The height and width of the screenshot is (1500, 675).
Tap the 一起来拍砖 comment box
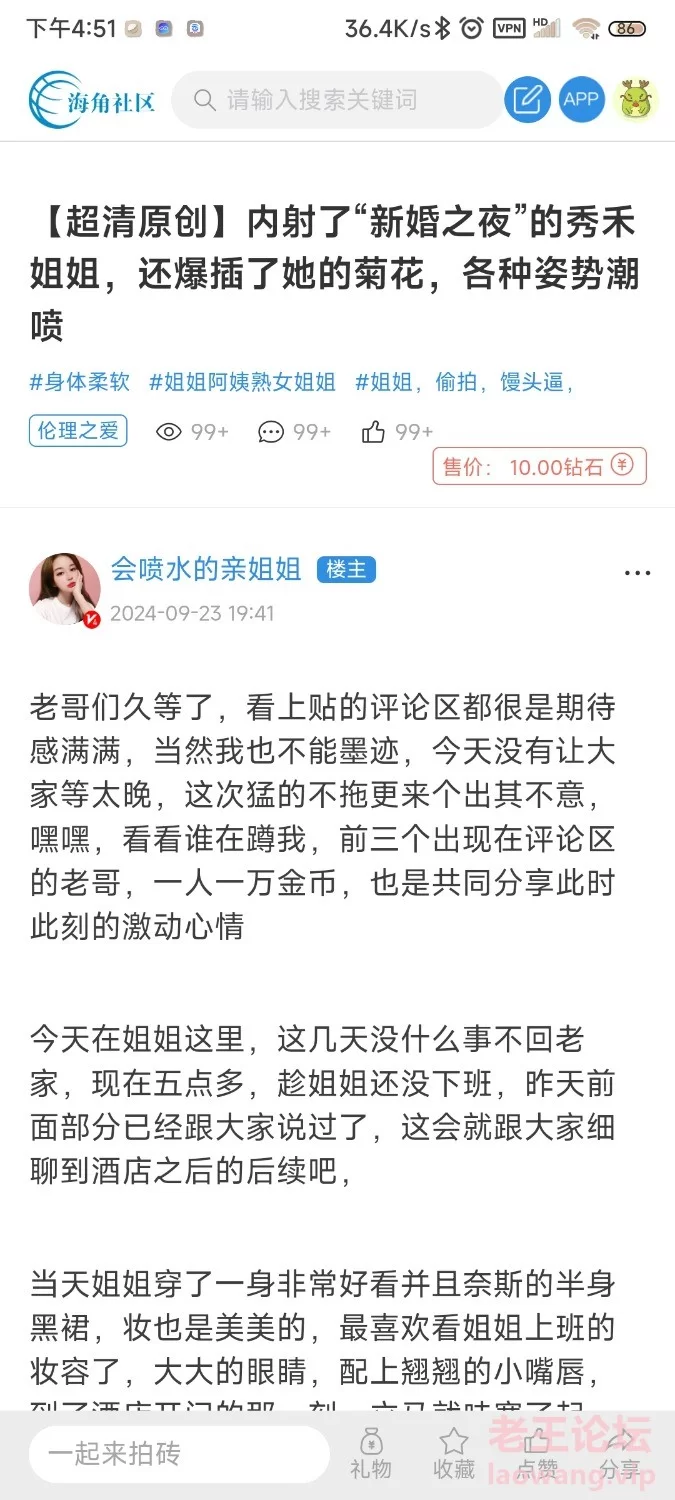click(179, 1453)
